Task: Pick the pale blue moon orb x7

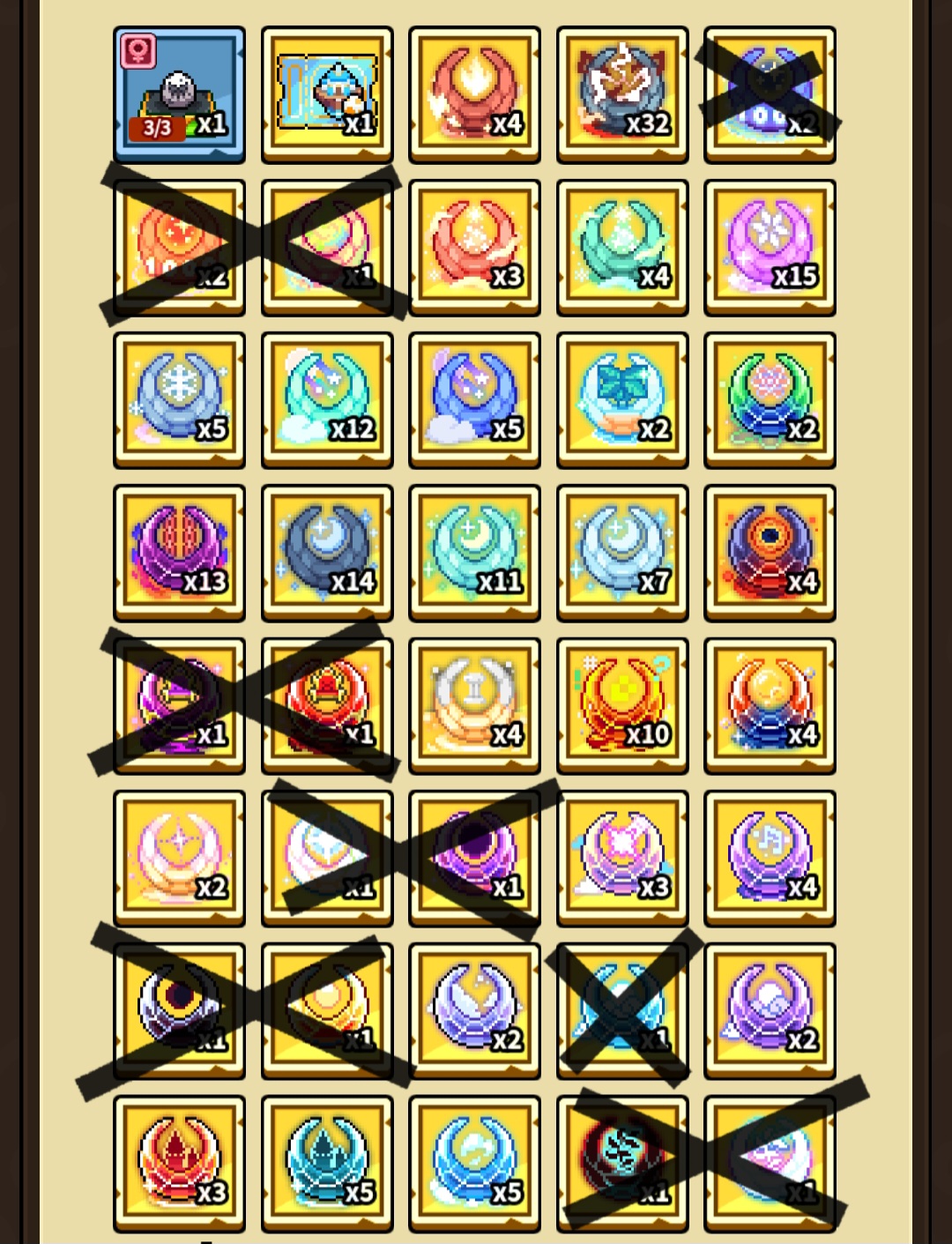Action: coord(622,553)
